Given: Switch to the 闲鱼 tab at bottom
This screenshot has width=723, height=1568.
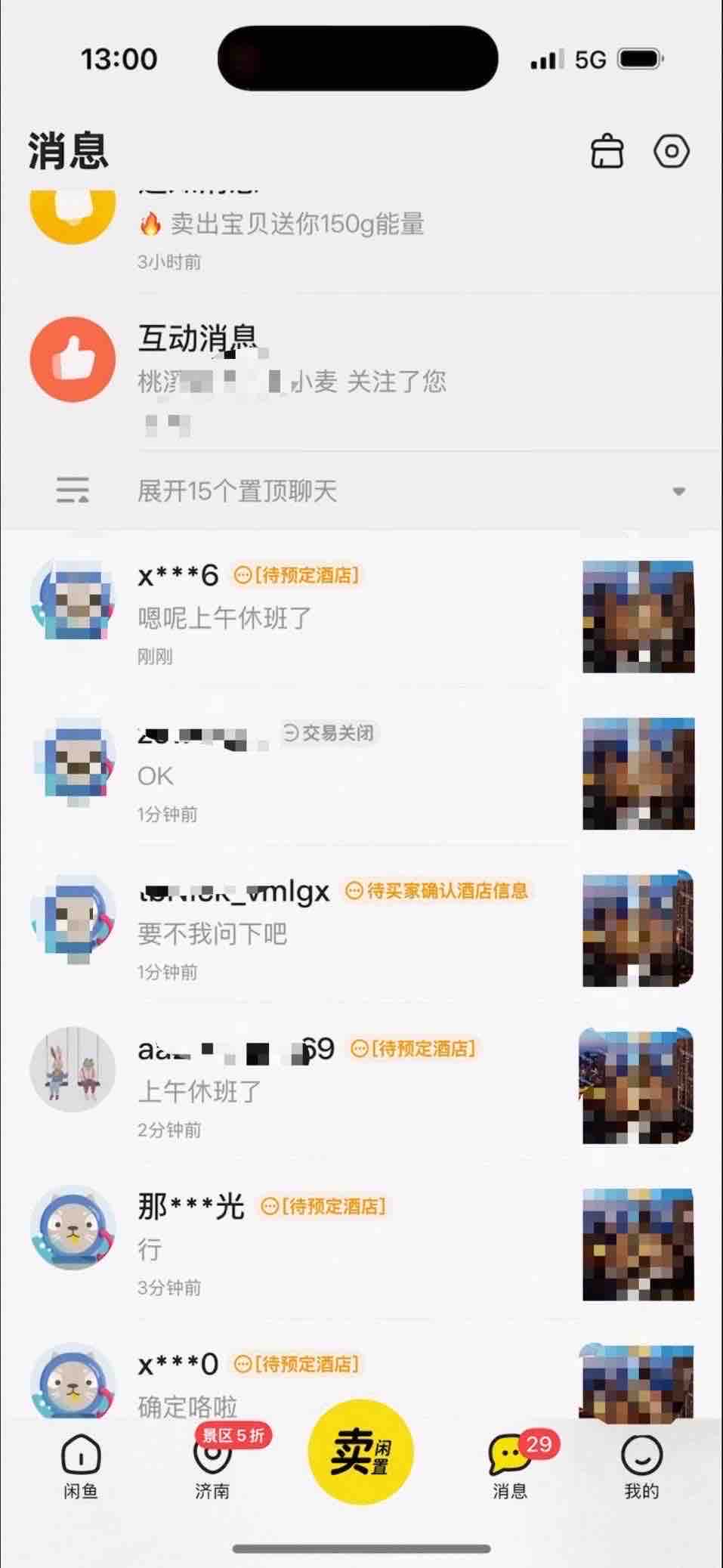Looking at the screenshot, I should pyautogui.click(x=81, y=1470).
